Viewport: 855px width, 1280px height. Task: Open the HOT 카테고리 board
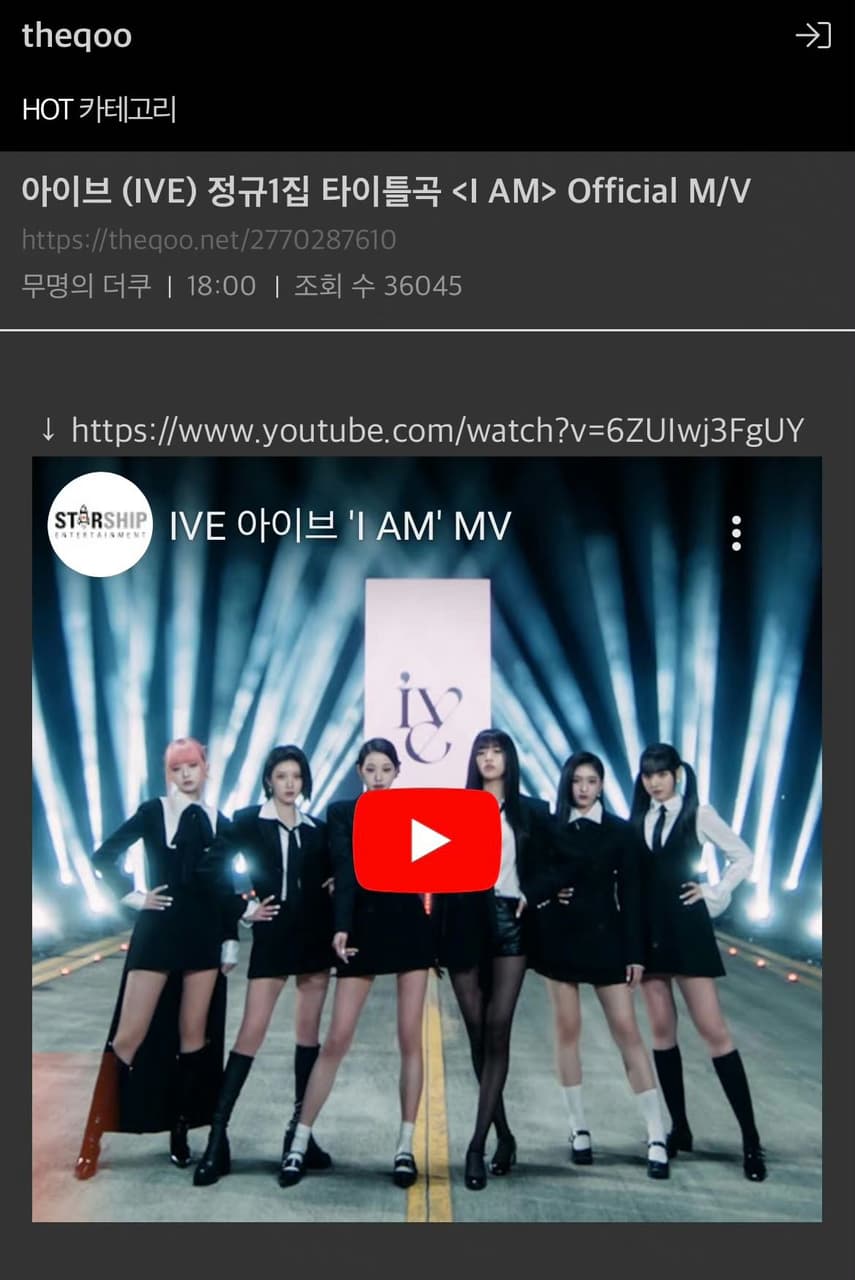[x=99, y=109]
